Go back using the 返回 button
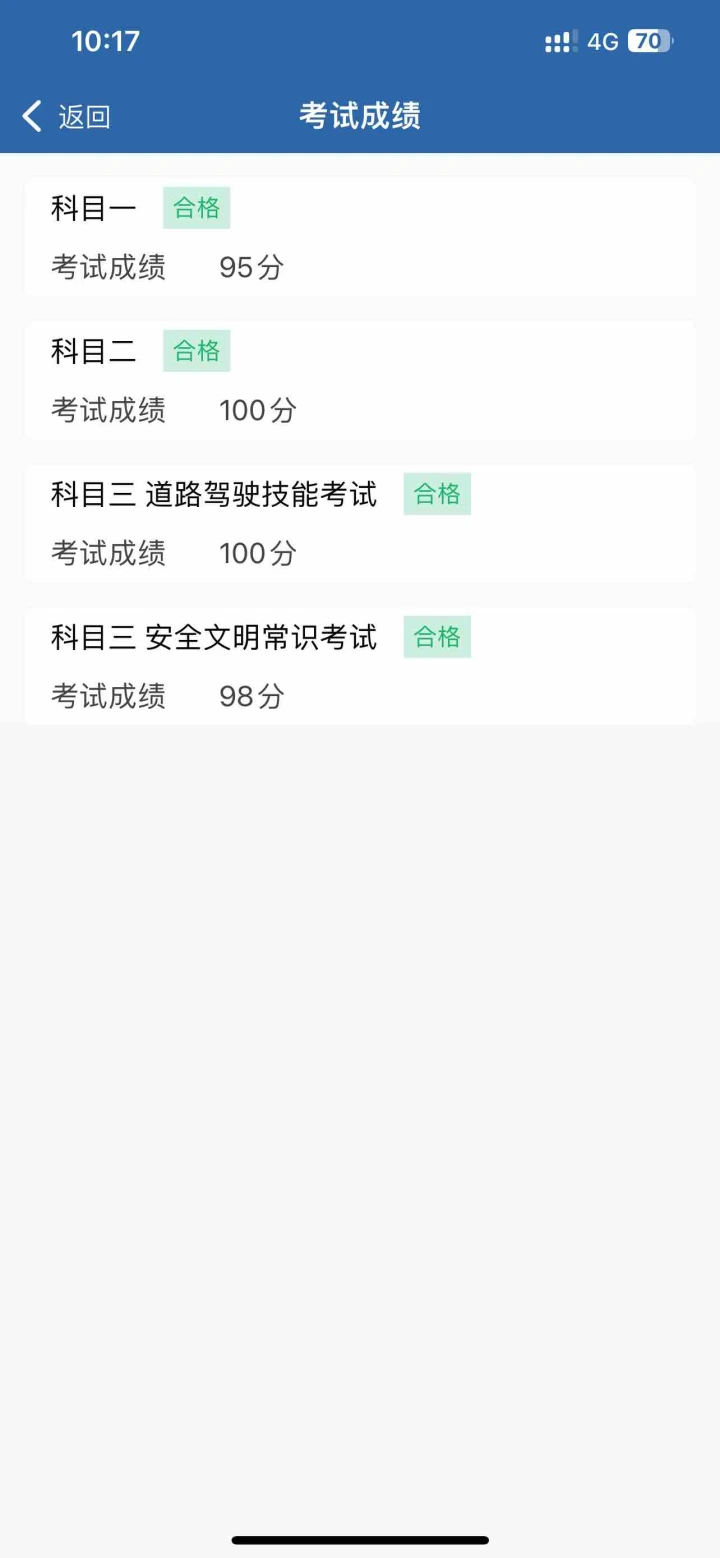 click(x=66, y=116)
